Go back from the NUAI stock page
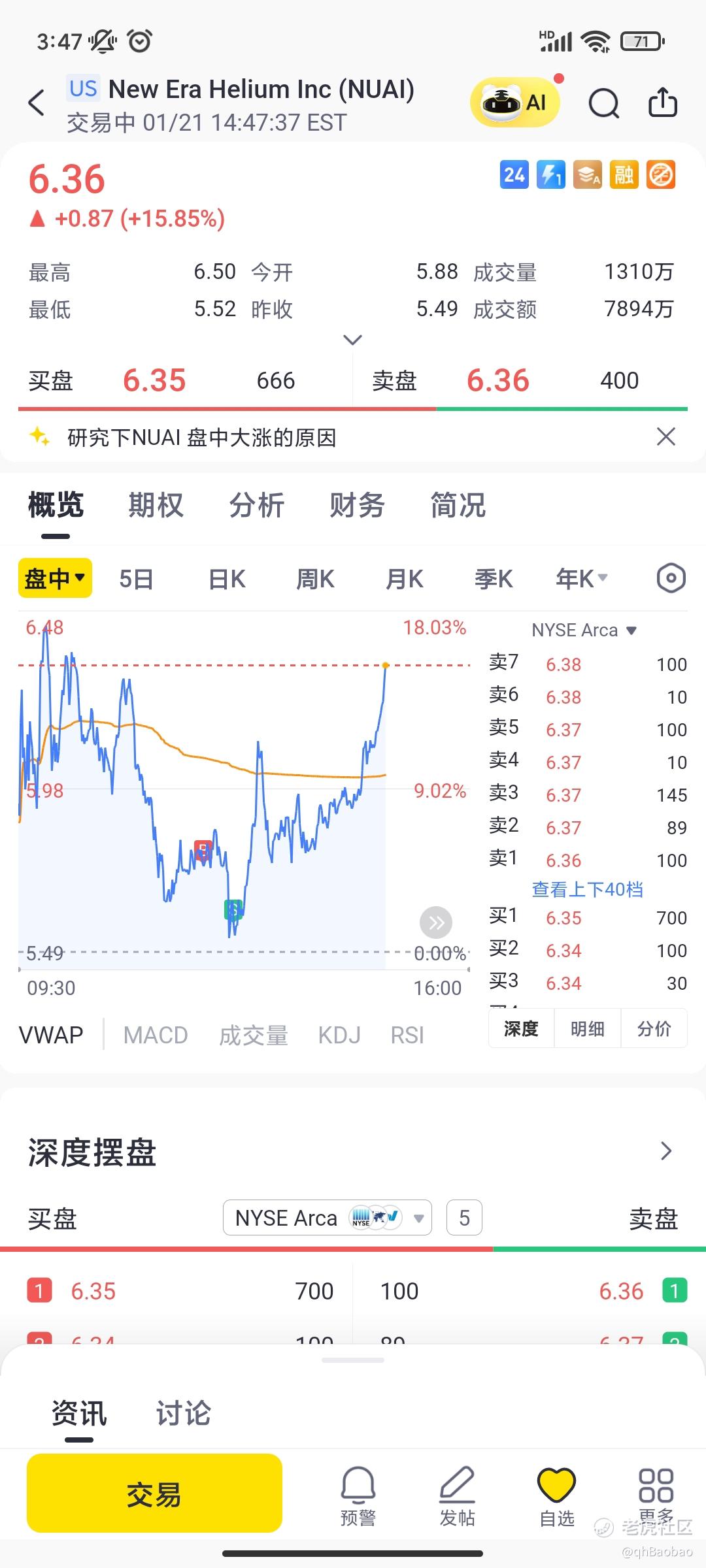The height and width of the screenshot is (1568, 706). [x=37, y=103]
